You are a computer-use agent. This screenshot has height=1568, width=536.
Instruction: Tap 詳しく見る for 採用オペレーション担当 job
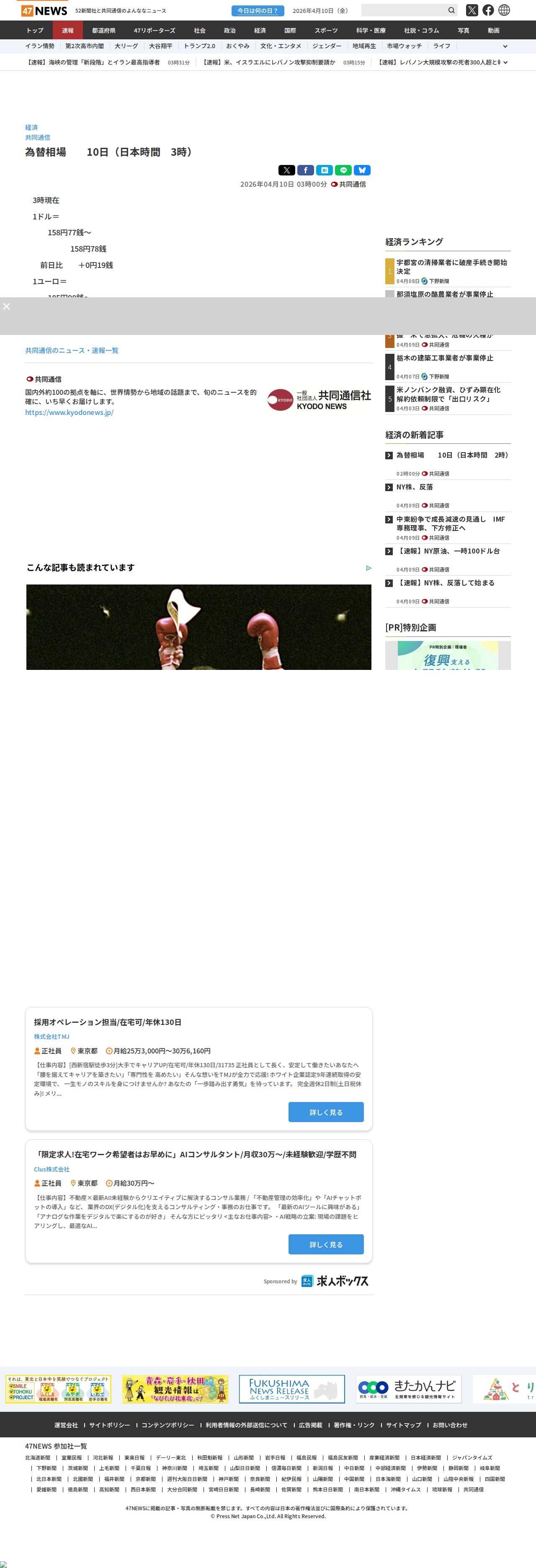(x=326, y=1112)
